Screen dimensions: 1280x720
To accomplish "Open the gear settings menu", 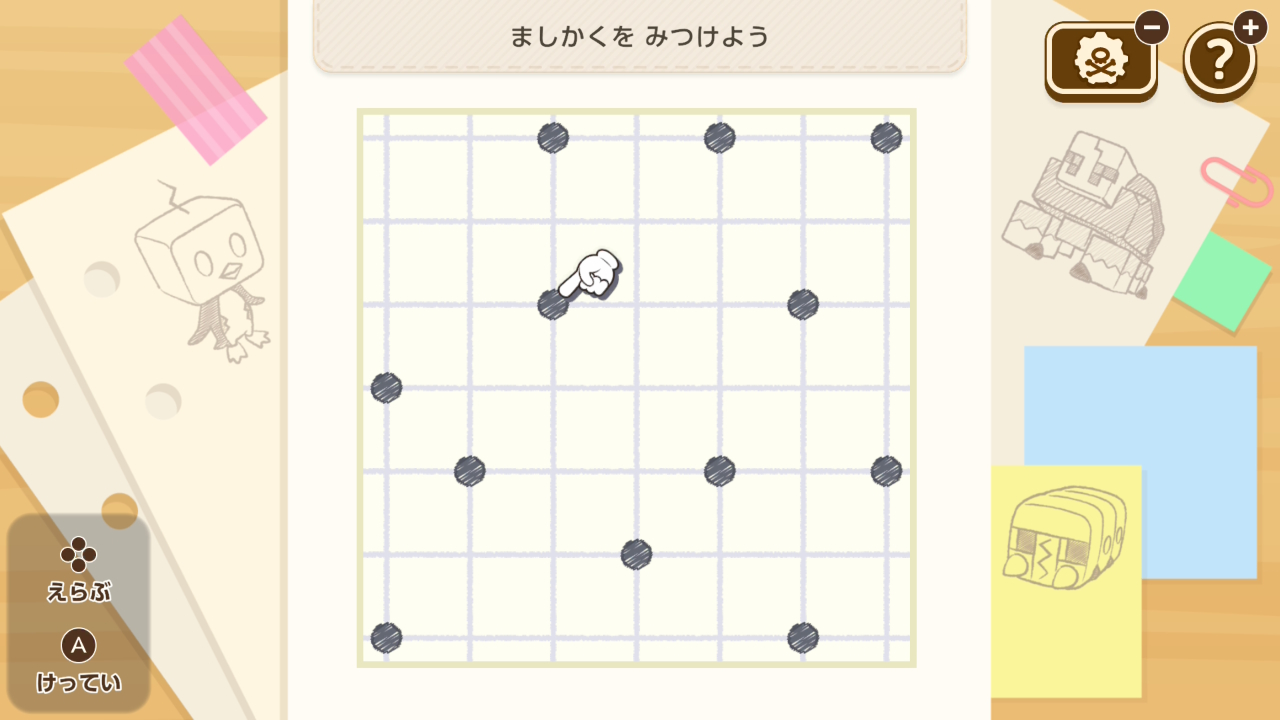I will coord(1100,60).
